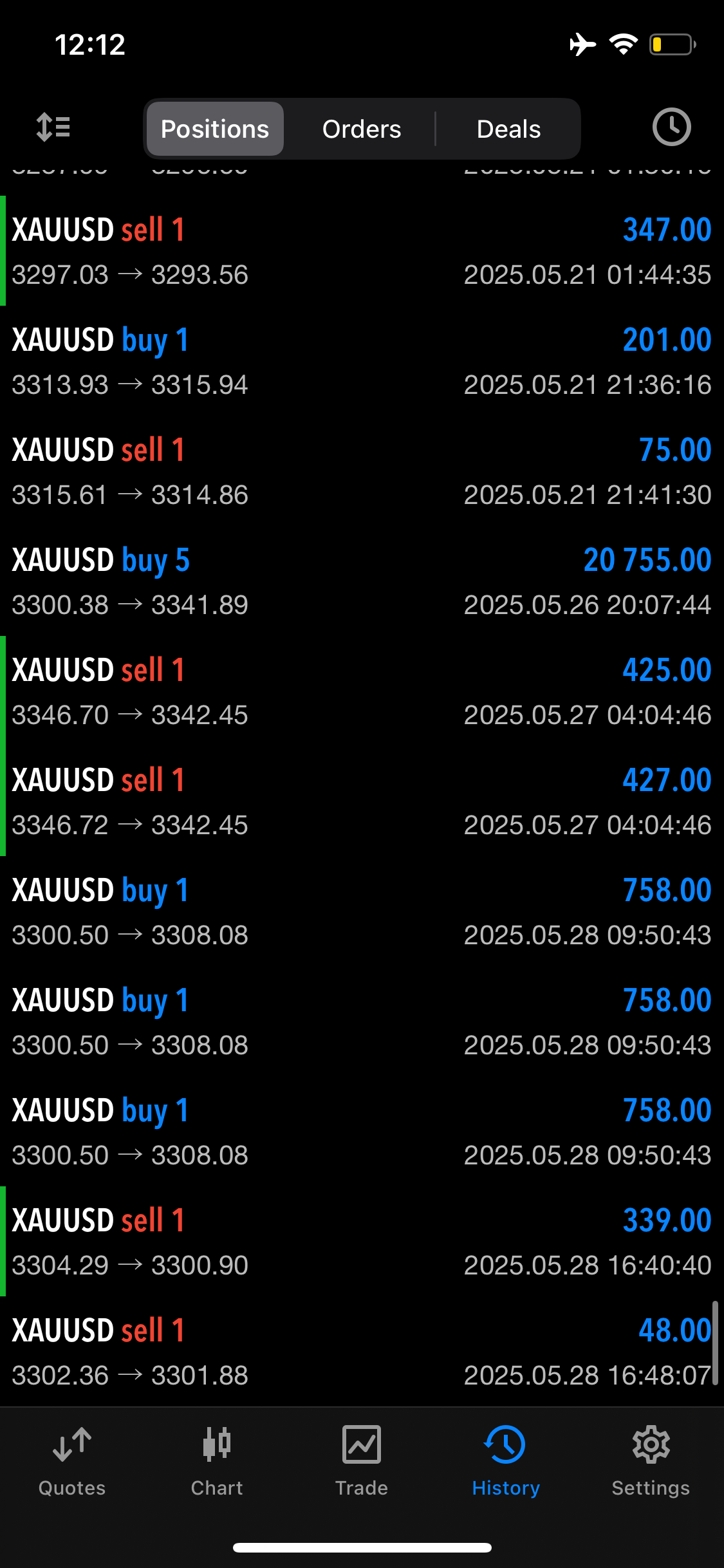Expand the XAUUSD buy position with 201.00 profit

(x=362, y=361)
